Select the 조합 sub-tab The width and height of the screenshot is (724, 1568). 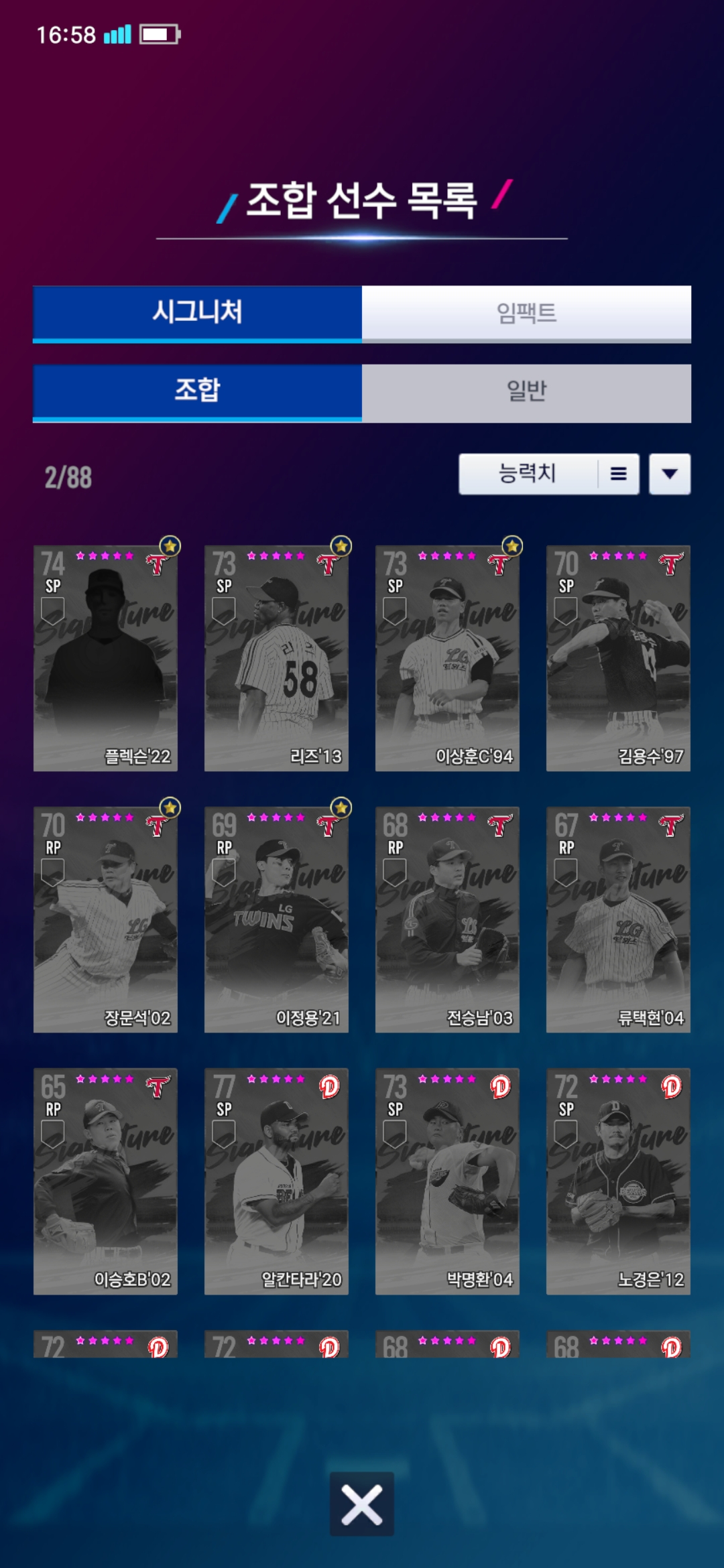click(197, 391)
